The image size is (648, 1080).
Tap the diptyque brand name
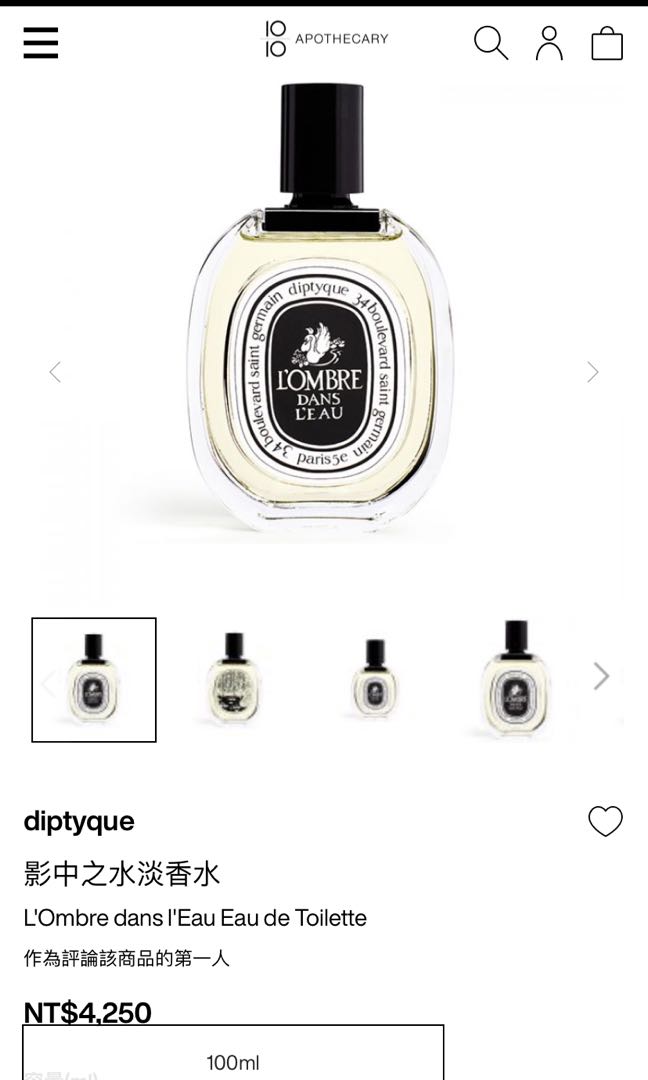pos(79,822)
